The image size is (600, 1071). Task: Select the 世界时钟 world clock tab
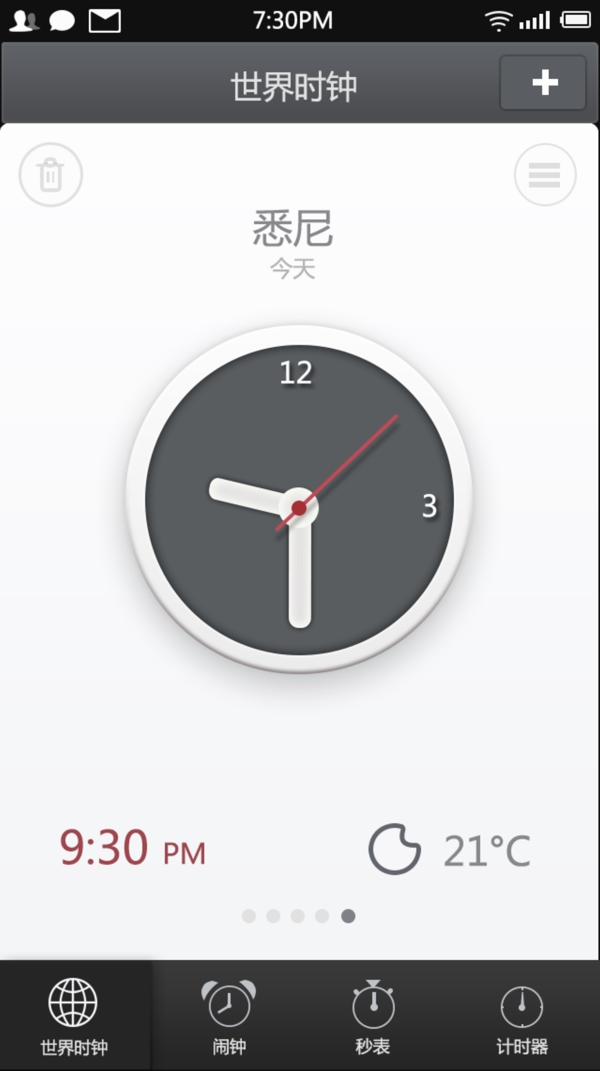[73, 1017]
